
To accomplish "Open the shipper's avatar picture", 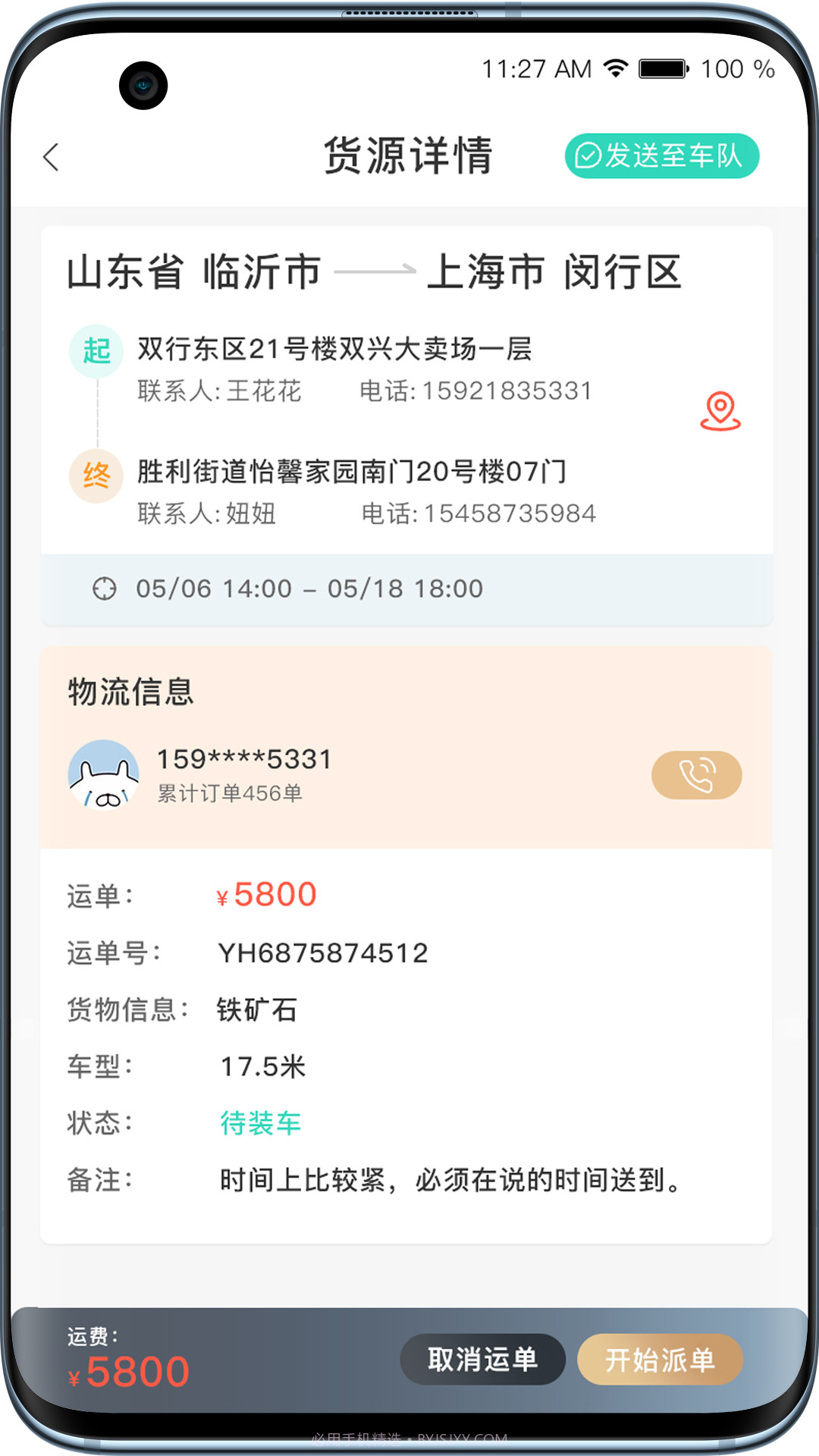I will click(105, 774).
